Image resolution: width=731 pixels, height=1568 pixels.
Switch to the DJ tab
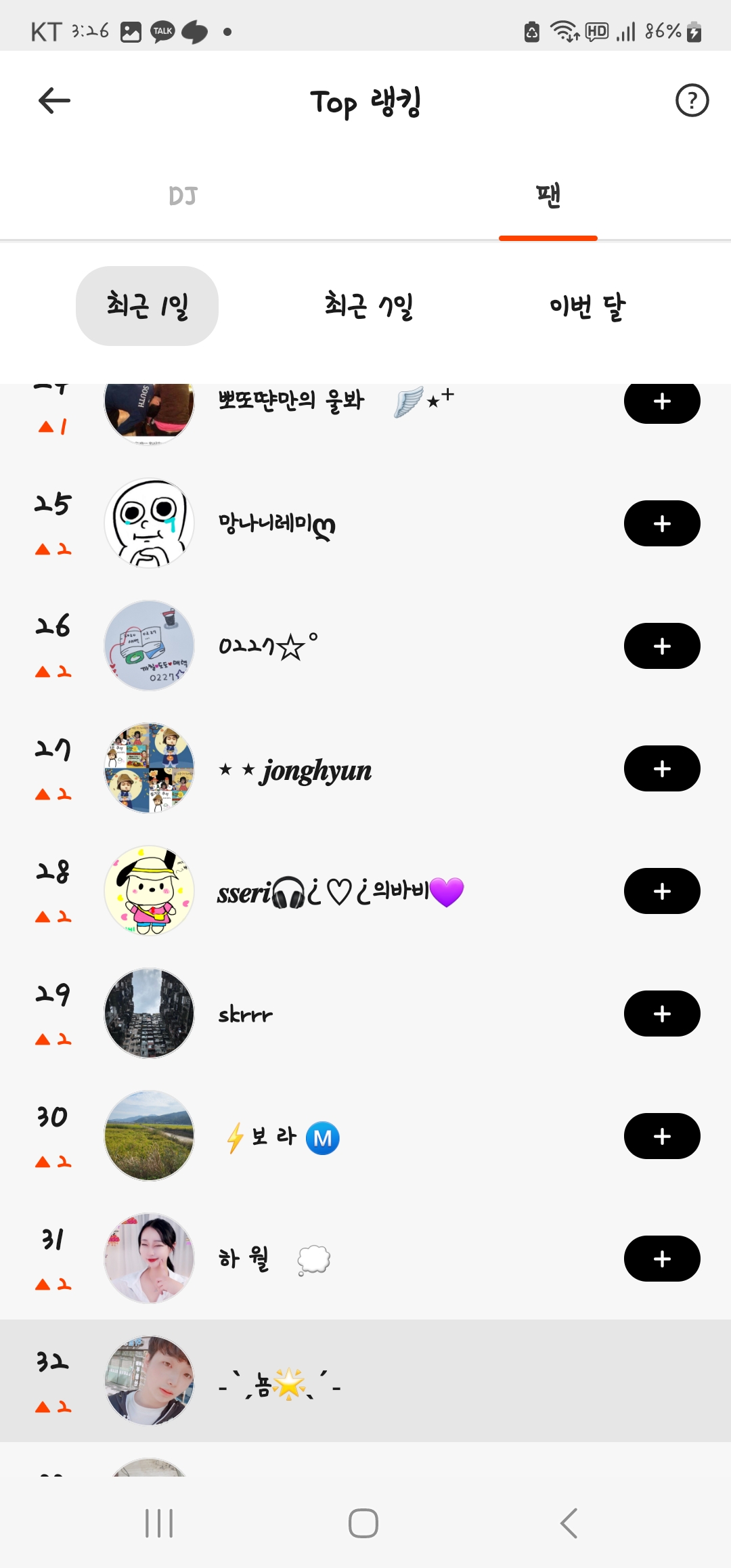pyautogui.click(x=183, y=196)
